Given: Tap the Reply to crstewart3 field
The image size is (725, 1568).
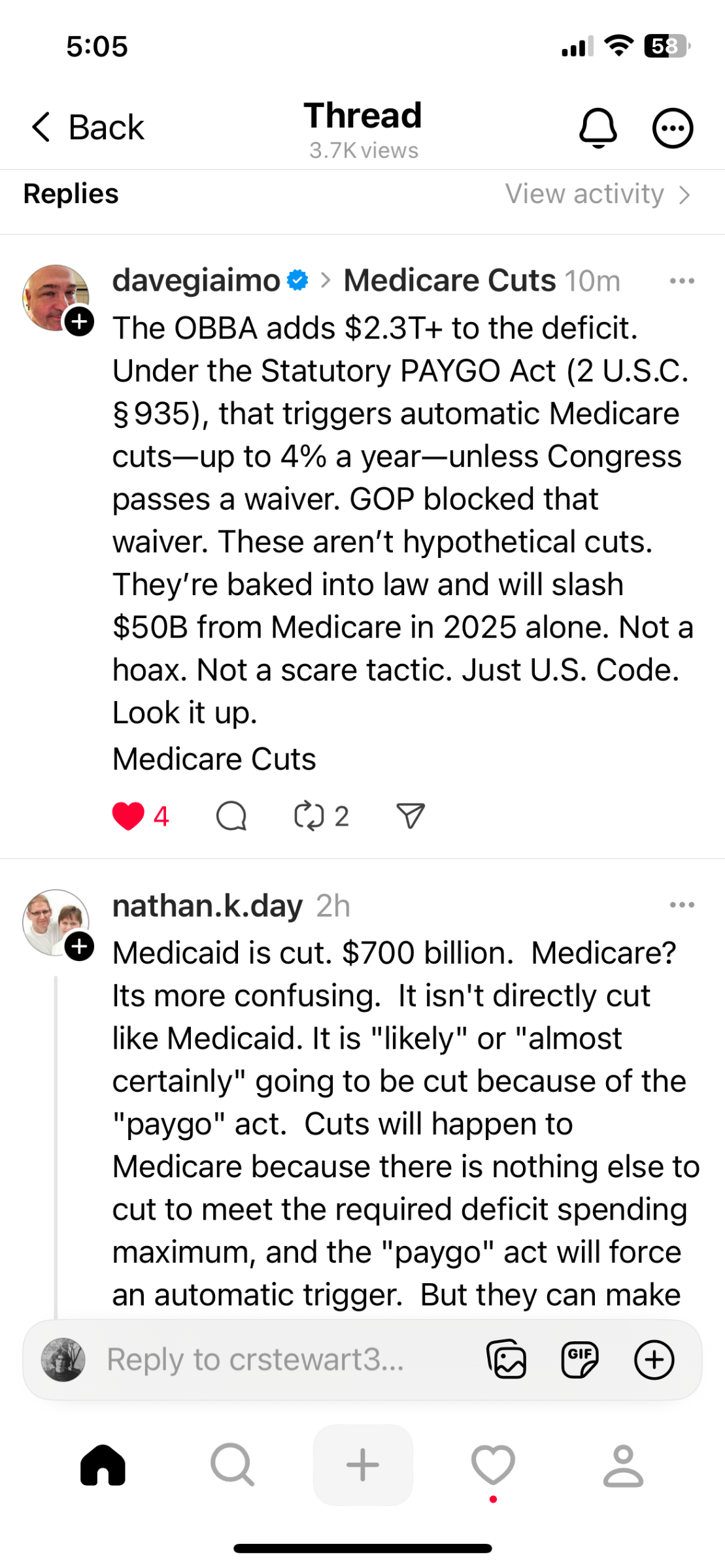Looking at the screenshot, I should 275,1360.
